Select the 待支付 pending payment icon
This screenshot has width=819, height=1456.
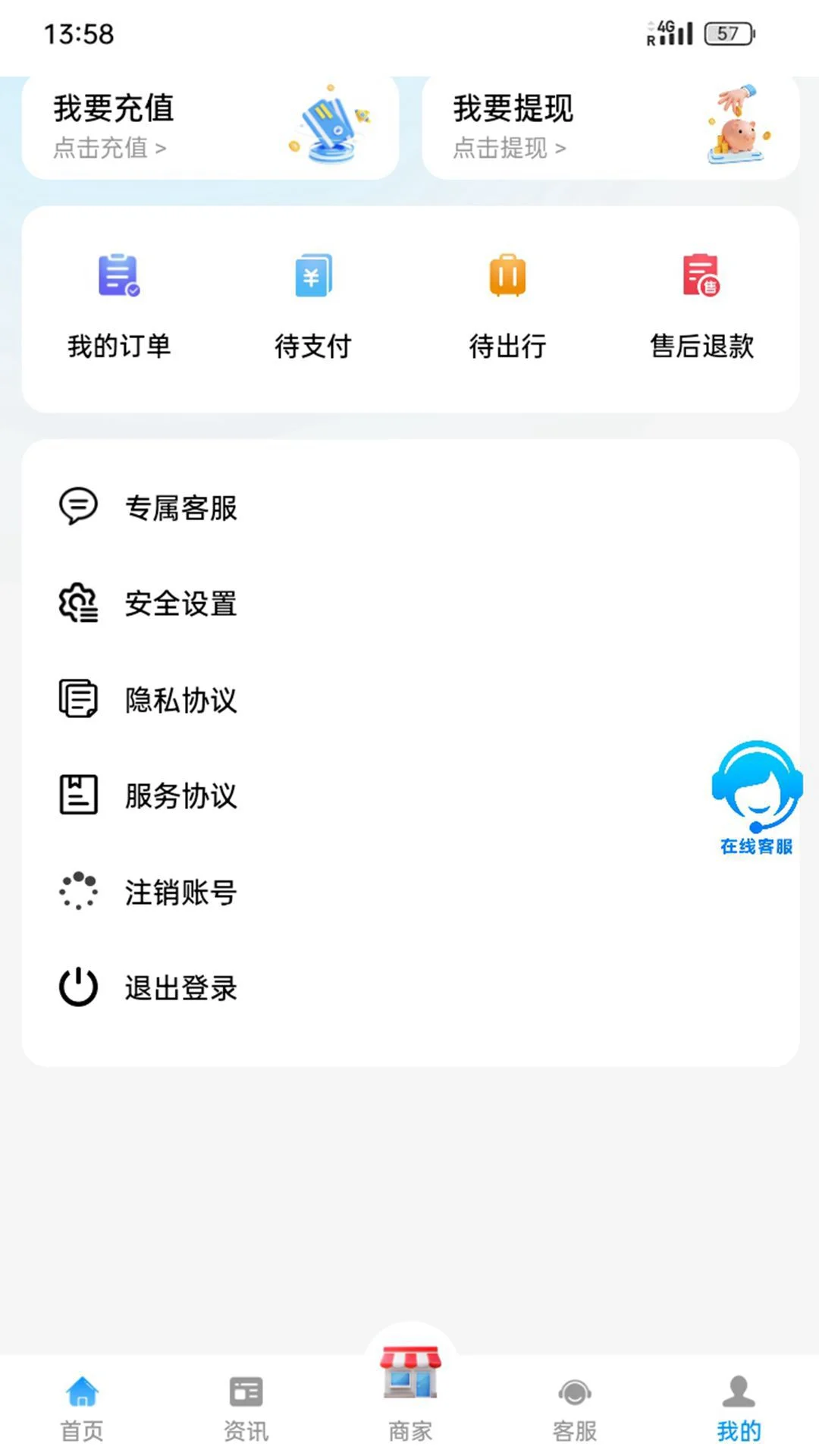pyautogui.click(x=313, y=277)
